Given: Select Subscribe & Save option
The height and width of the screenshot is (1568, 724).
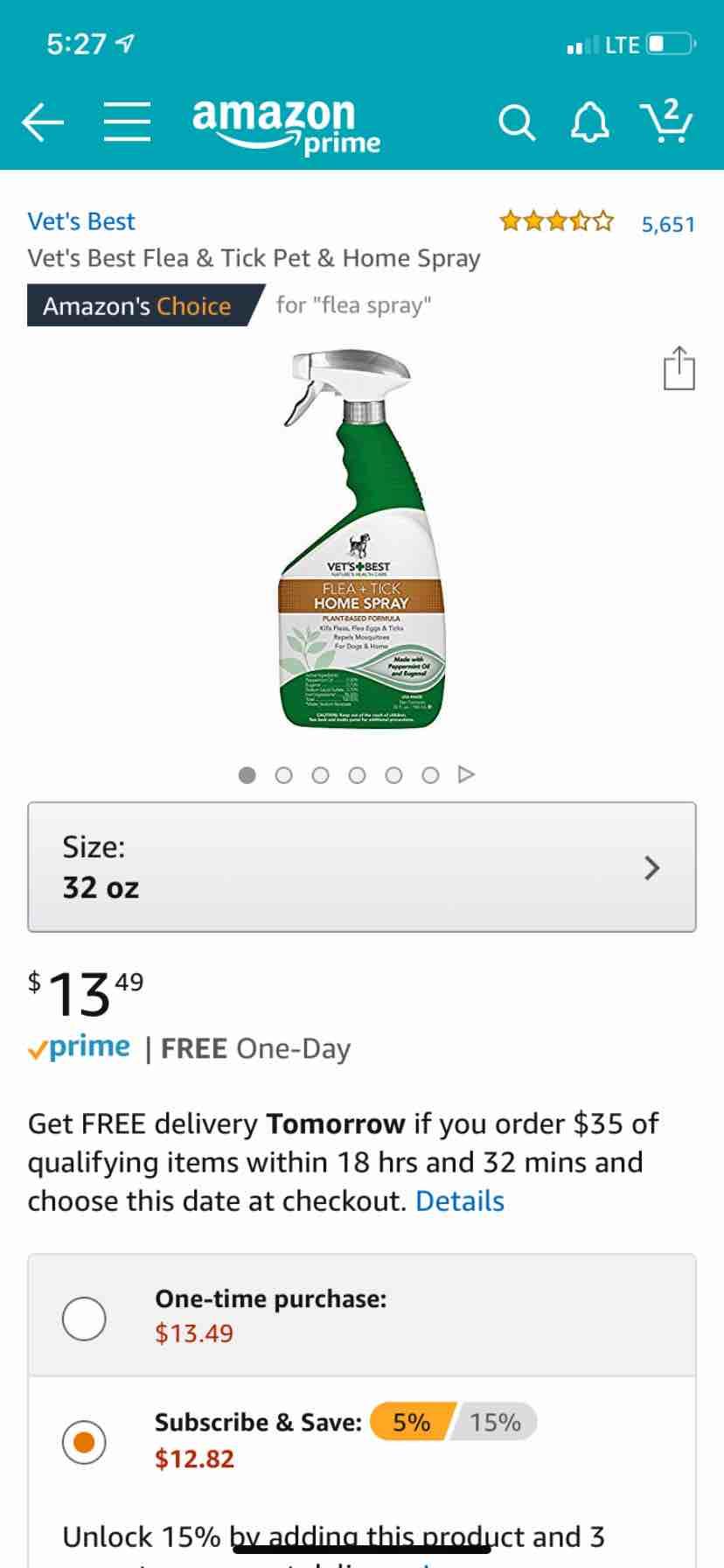Looking at the screenshot, I should point(84,1441).
